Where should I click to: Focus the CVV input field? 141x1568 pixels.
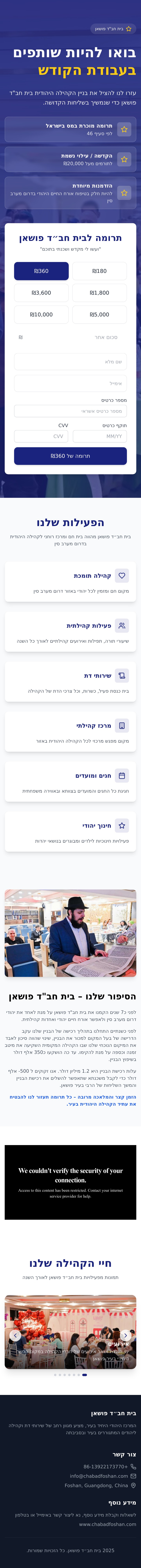41,436
